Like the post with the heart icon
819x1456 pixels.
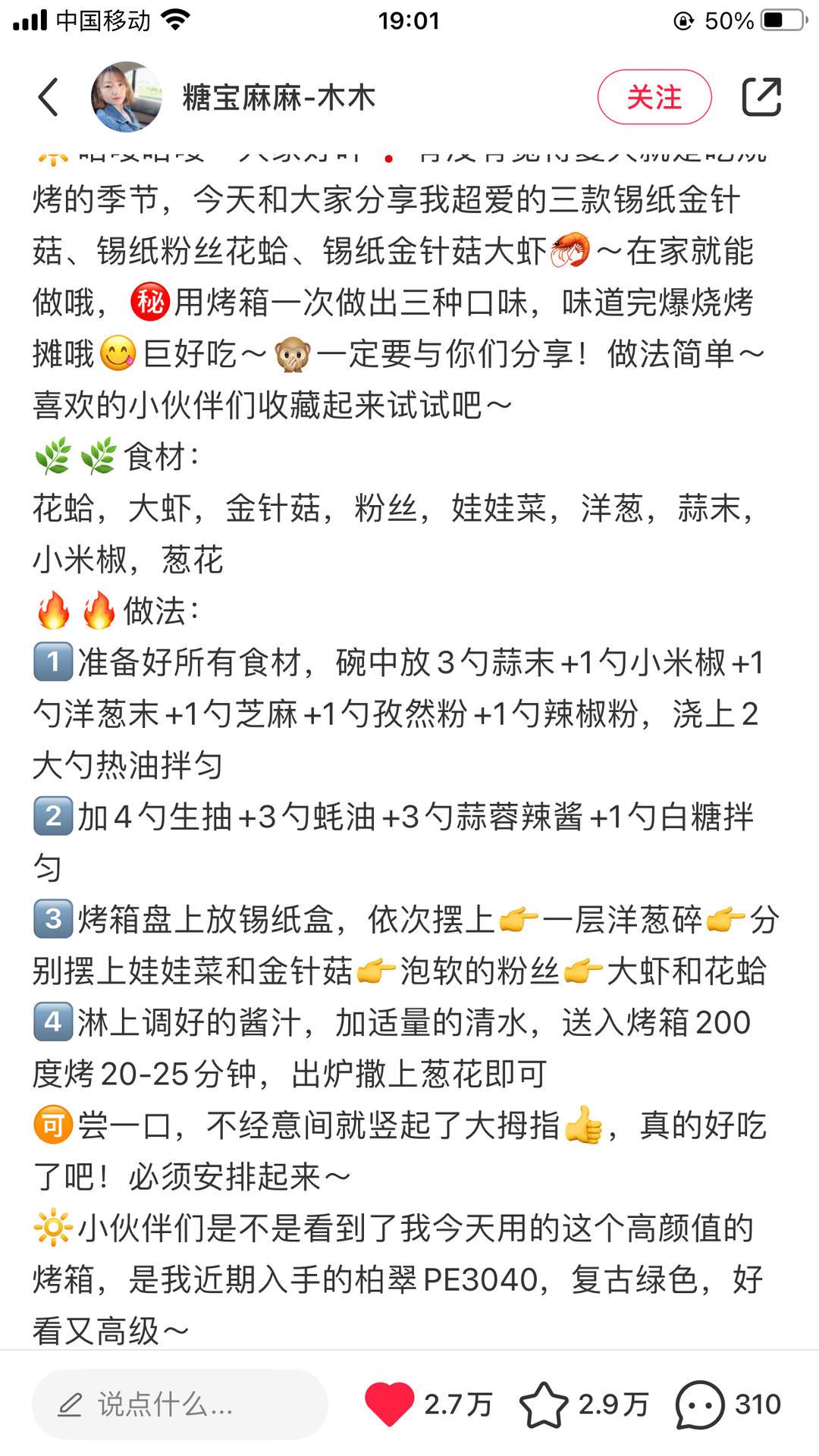(389, 1404)
